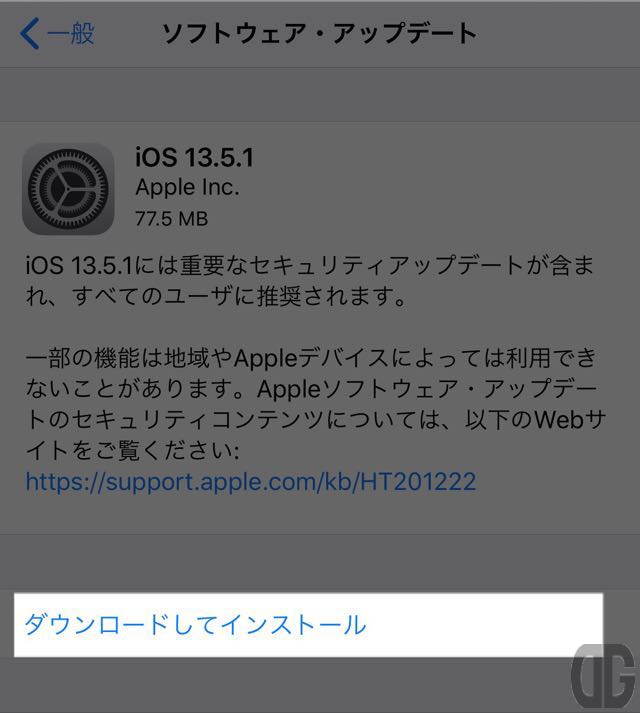
Task: Tap ダウンロードしてインストール to update
Action: coord(195,626)
